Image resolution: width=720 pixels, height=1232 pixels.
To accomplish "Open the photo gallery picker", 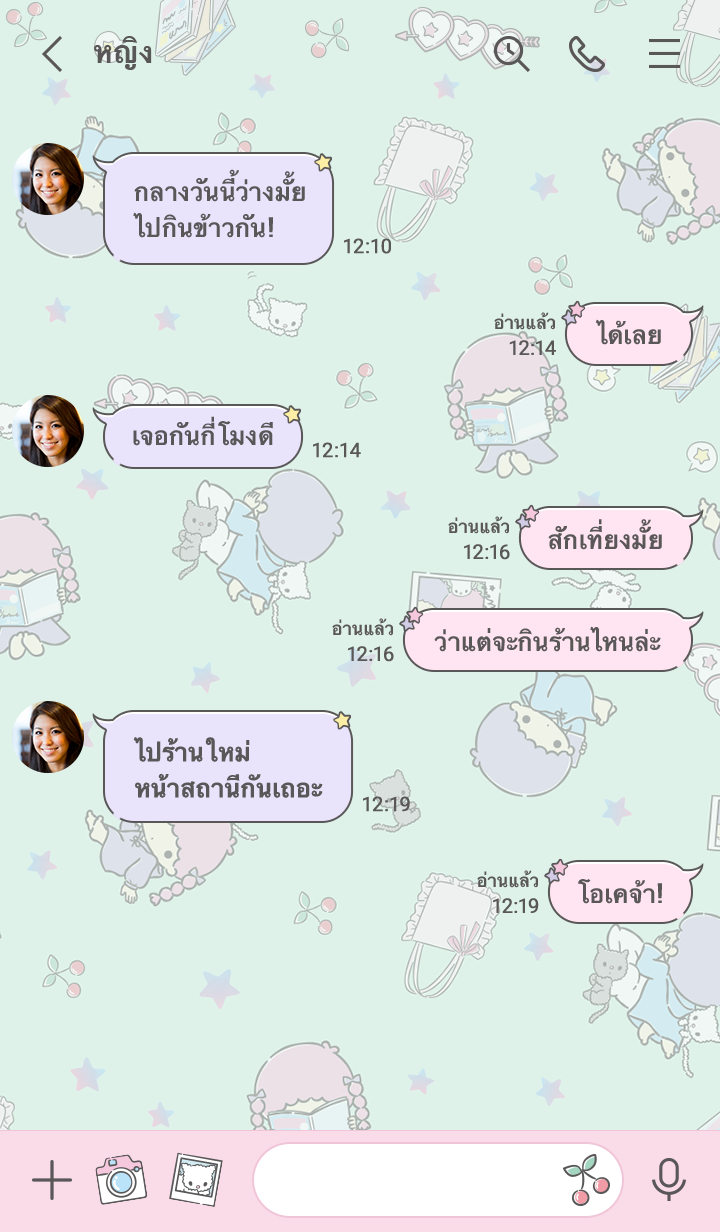I will coord(195,1180).
